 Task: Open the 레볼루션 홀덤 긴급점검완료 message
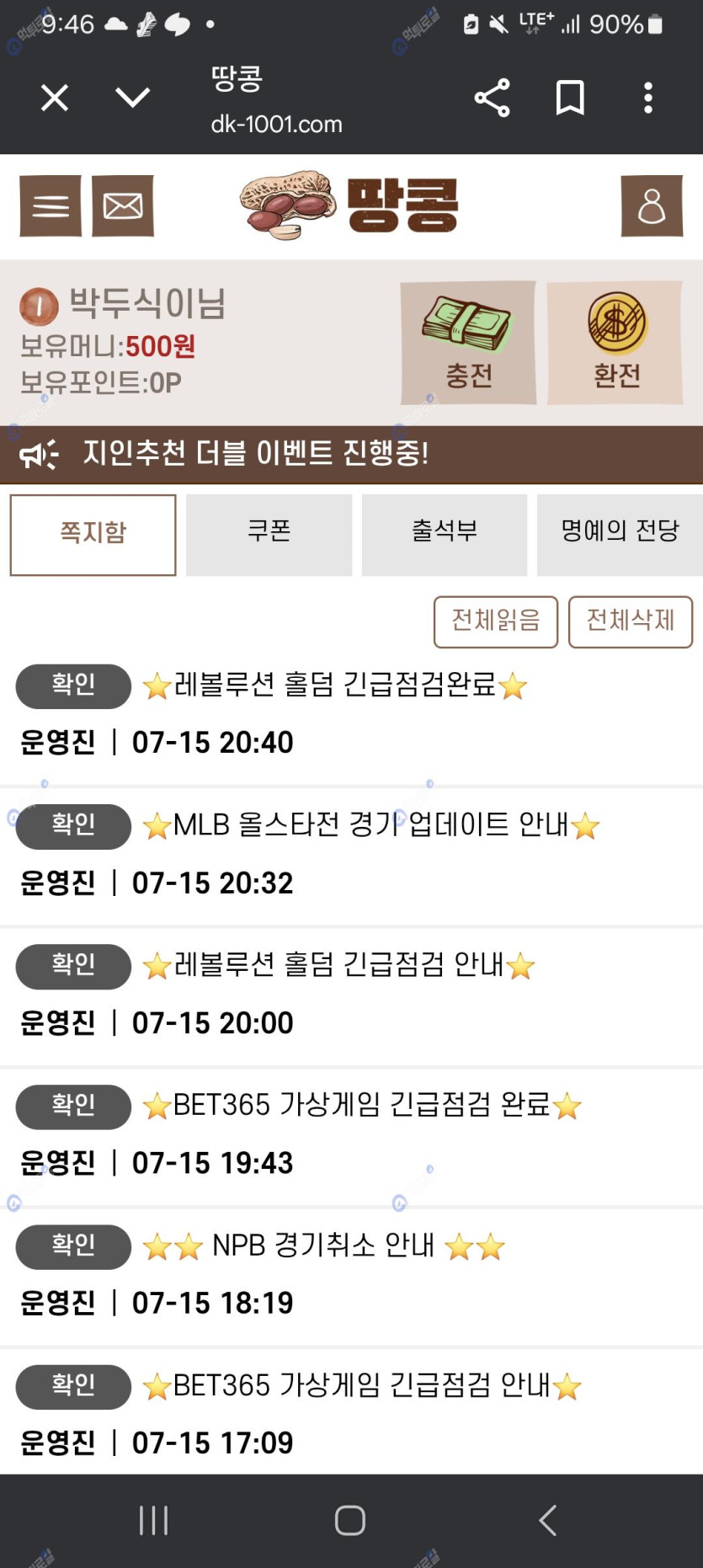335,685
